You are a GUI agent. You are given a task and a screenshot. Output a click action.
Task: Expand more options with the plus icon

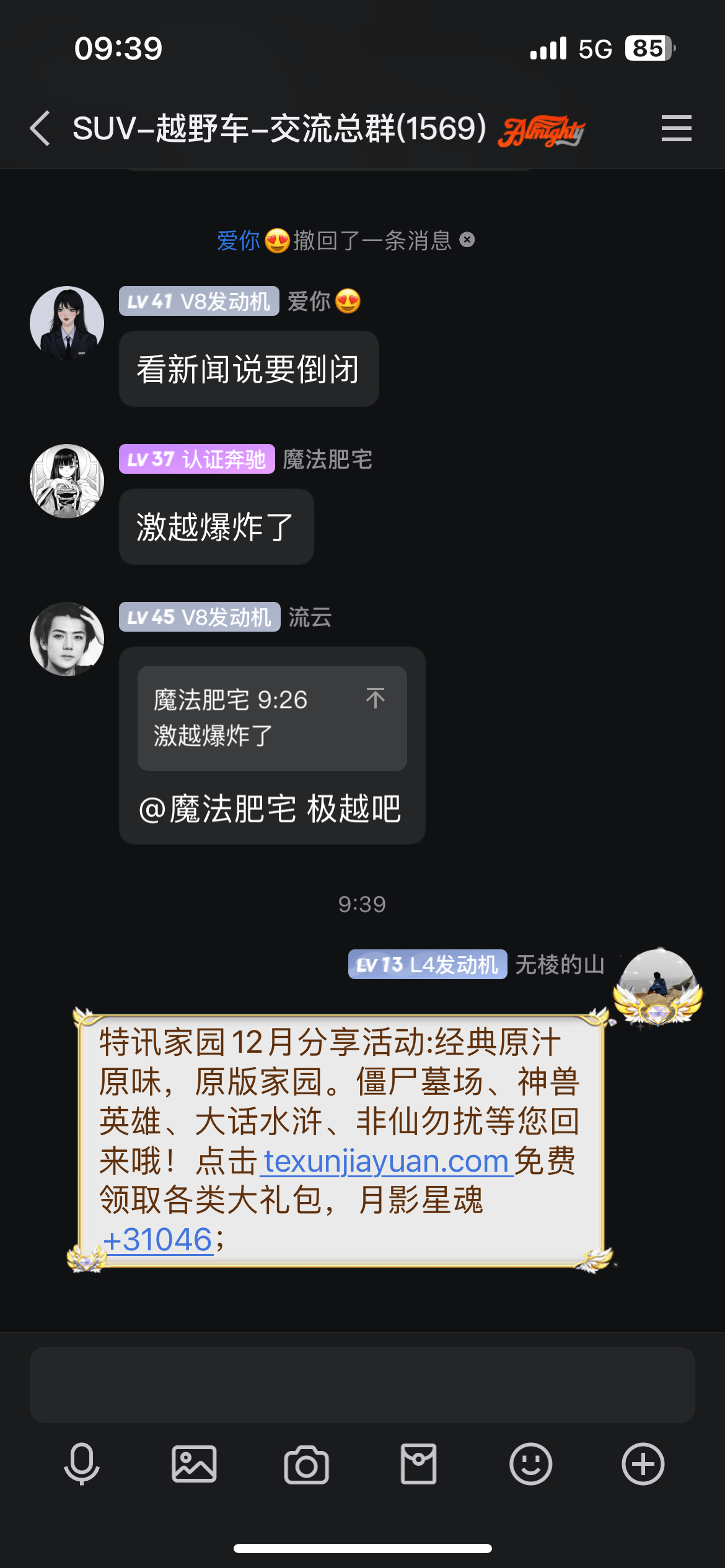click(x=643, y=1464)
